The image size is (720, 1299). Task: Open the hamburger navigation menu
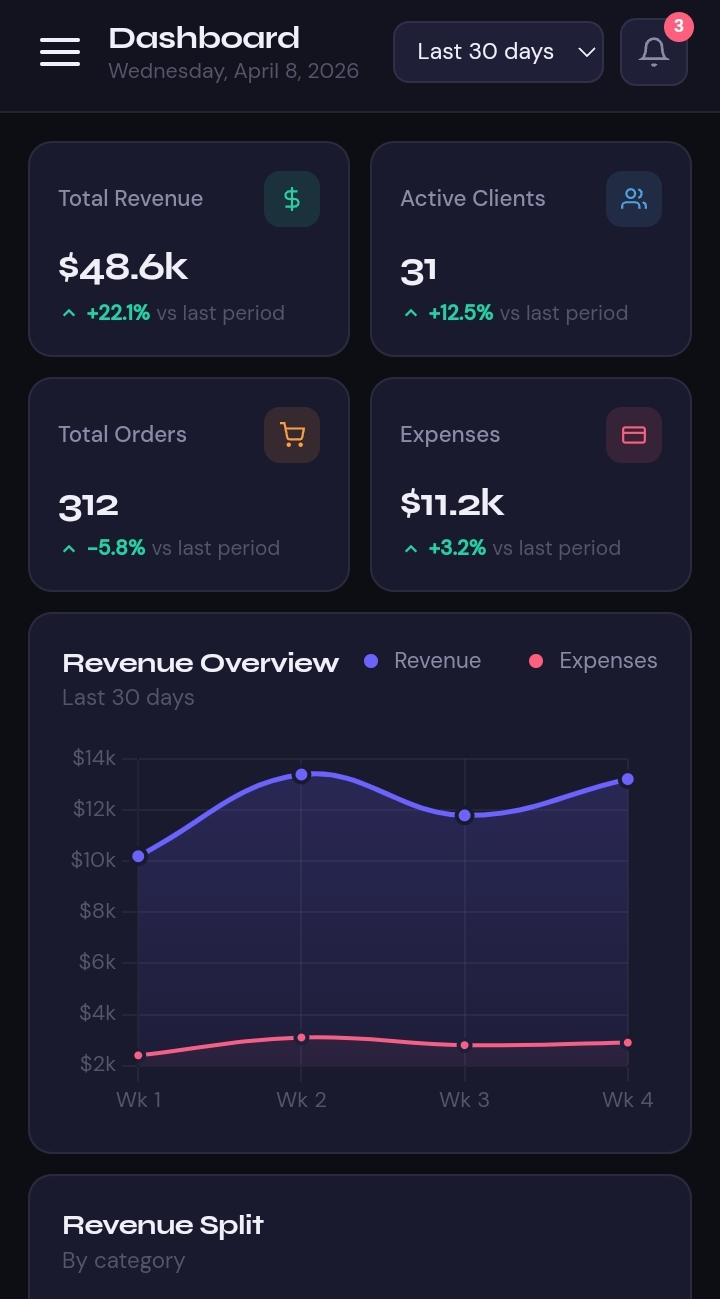click(59, 52)
